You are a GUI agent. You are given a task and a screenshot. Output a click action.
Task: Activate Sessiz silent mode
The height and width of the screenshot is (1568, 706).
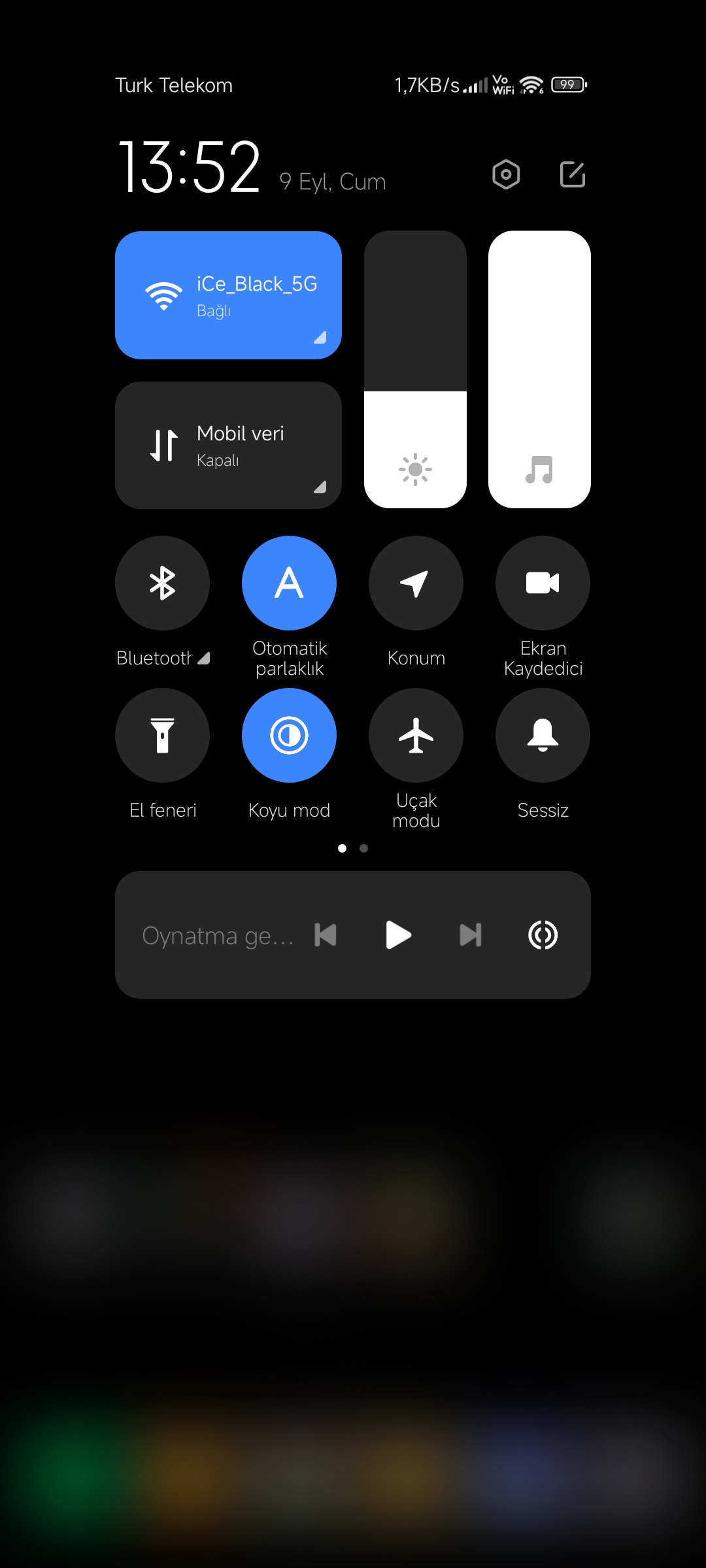pos(543,735)
